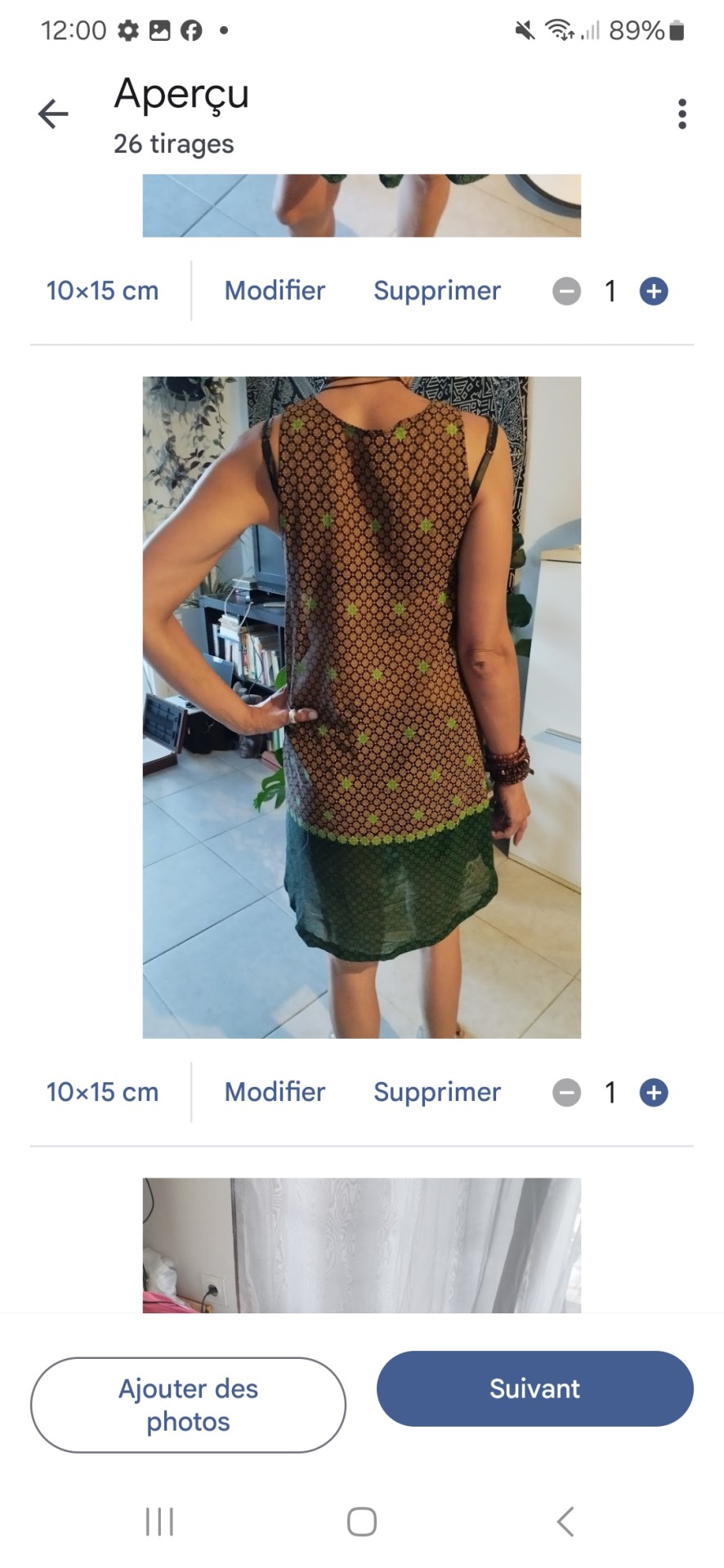Increase print quantity of the back-view dress photo
This screenshot has width=724, height=1568.
pos(653,1093)
